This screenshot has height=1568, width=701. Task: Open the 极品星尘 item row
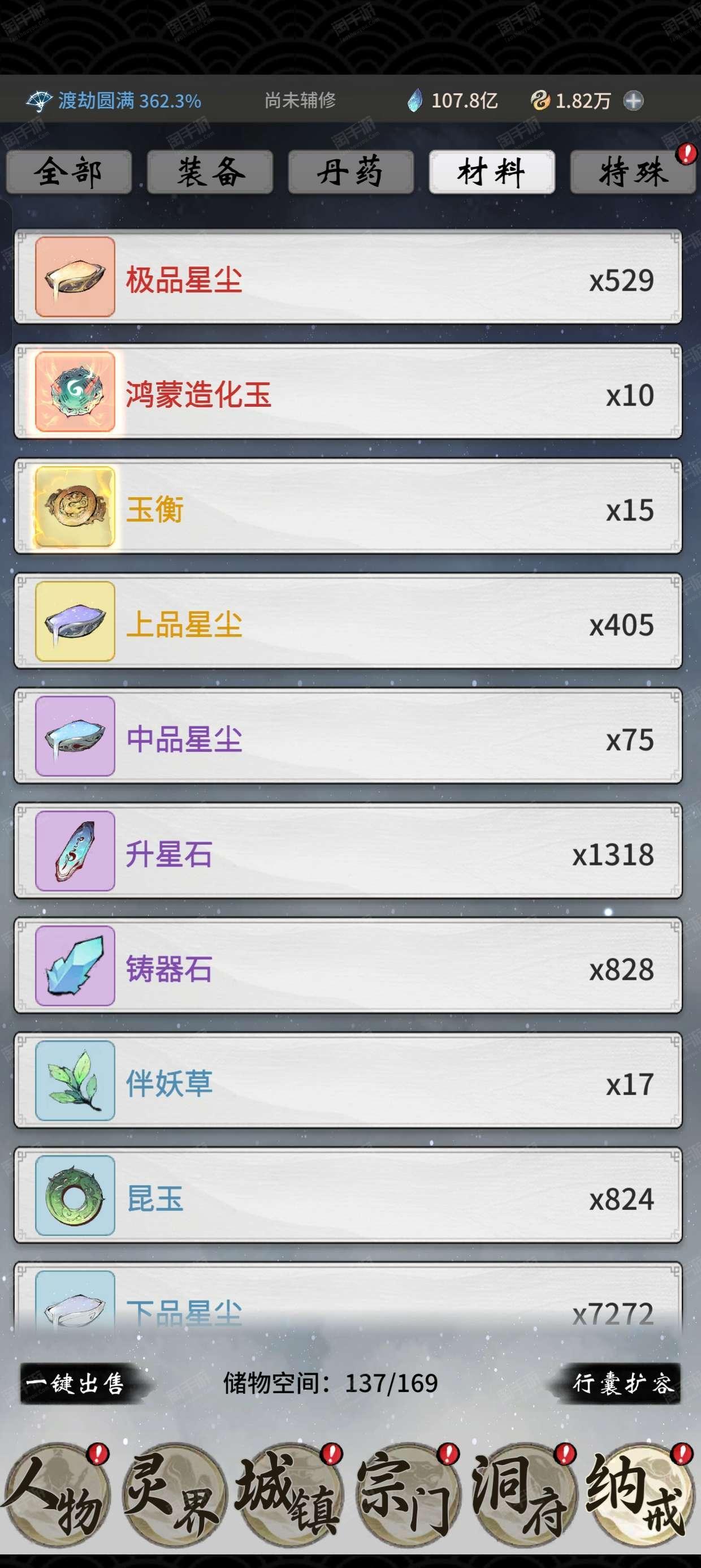click(x=348, y=277)
